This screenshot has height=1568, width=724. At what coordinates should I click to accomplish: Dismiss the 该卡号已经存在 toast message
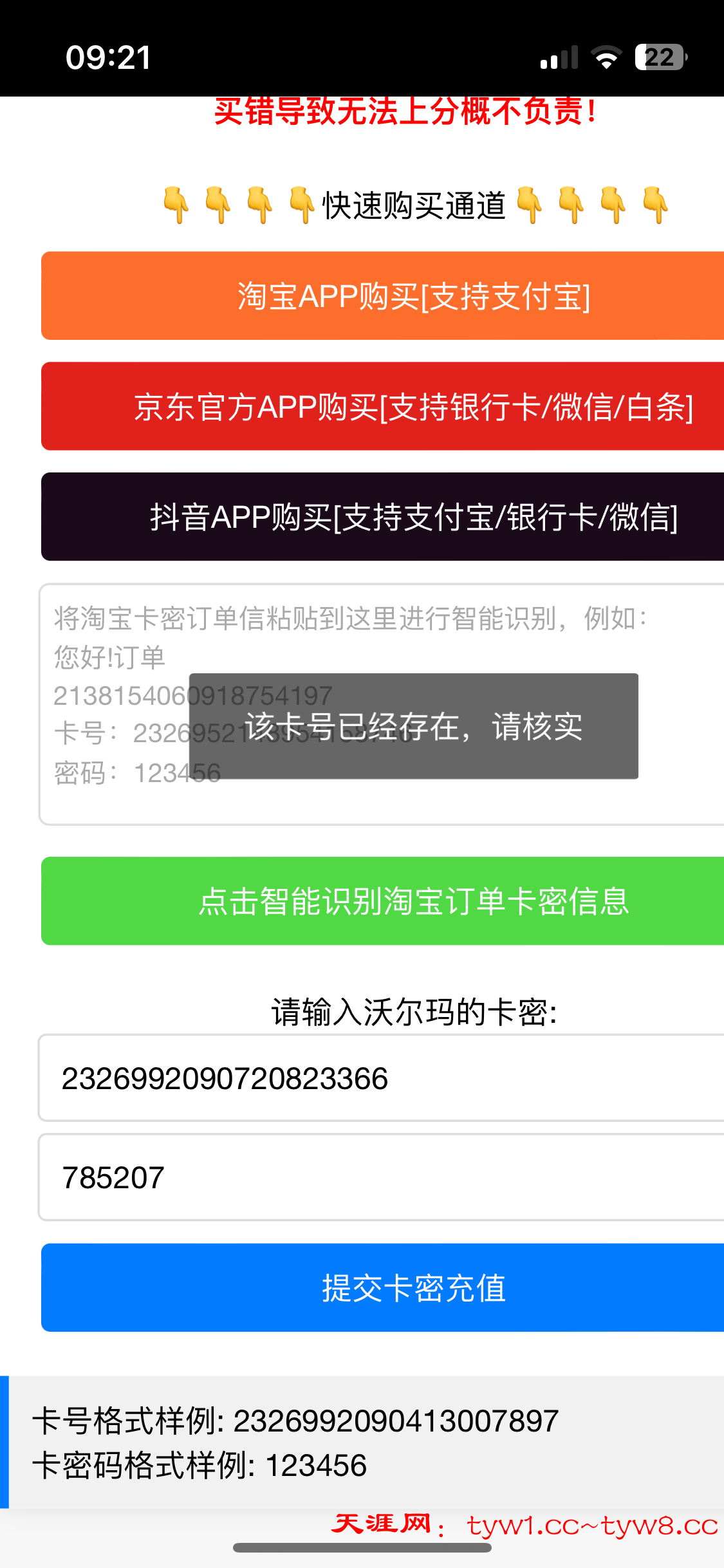pos(413,726)
